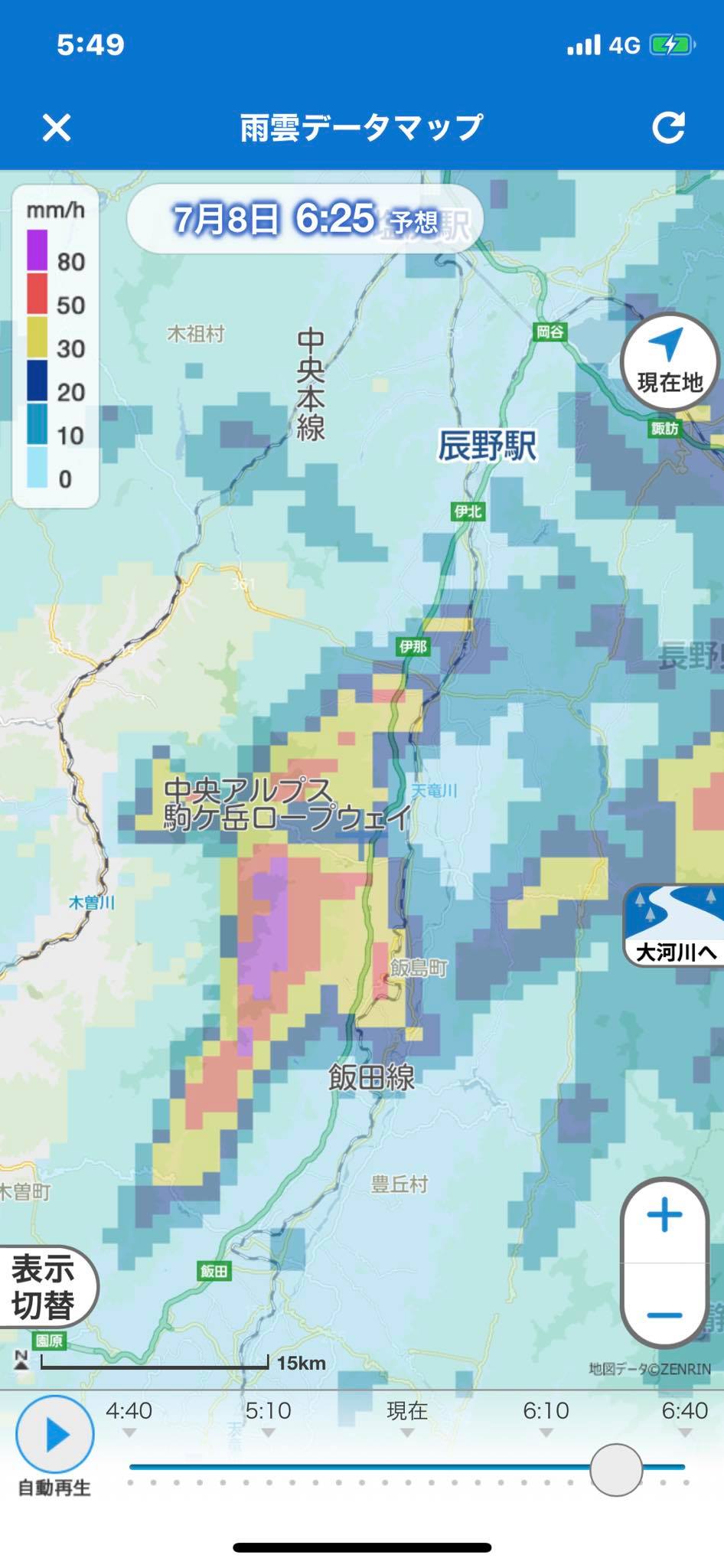Start auto playback (自動再生)
Screen dimensions: 724x1568
click(54, 1444)
